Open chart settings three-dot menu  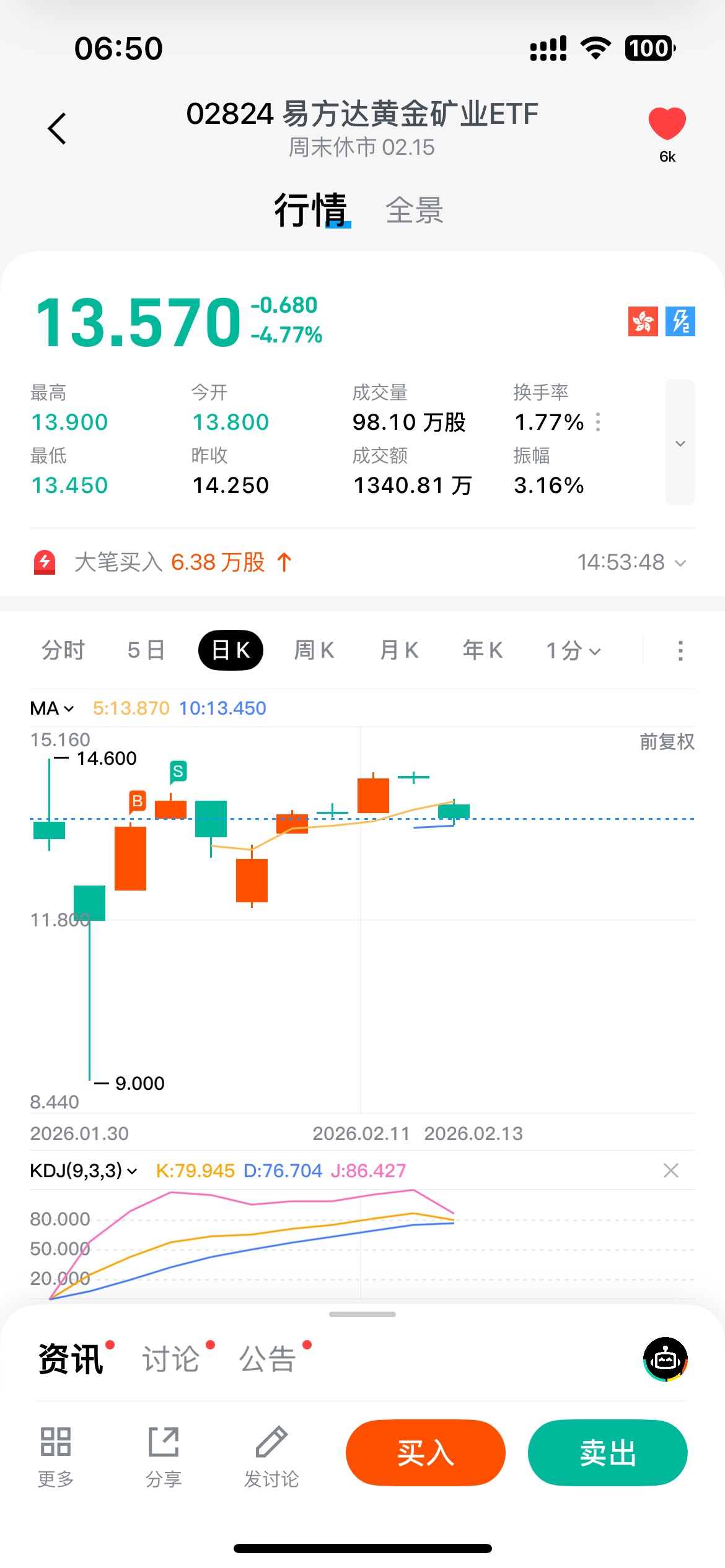680,651
